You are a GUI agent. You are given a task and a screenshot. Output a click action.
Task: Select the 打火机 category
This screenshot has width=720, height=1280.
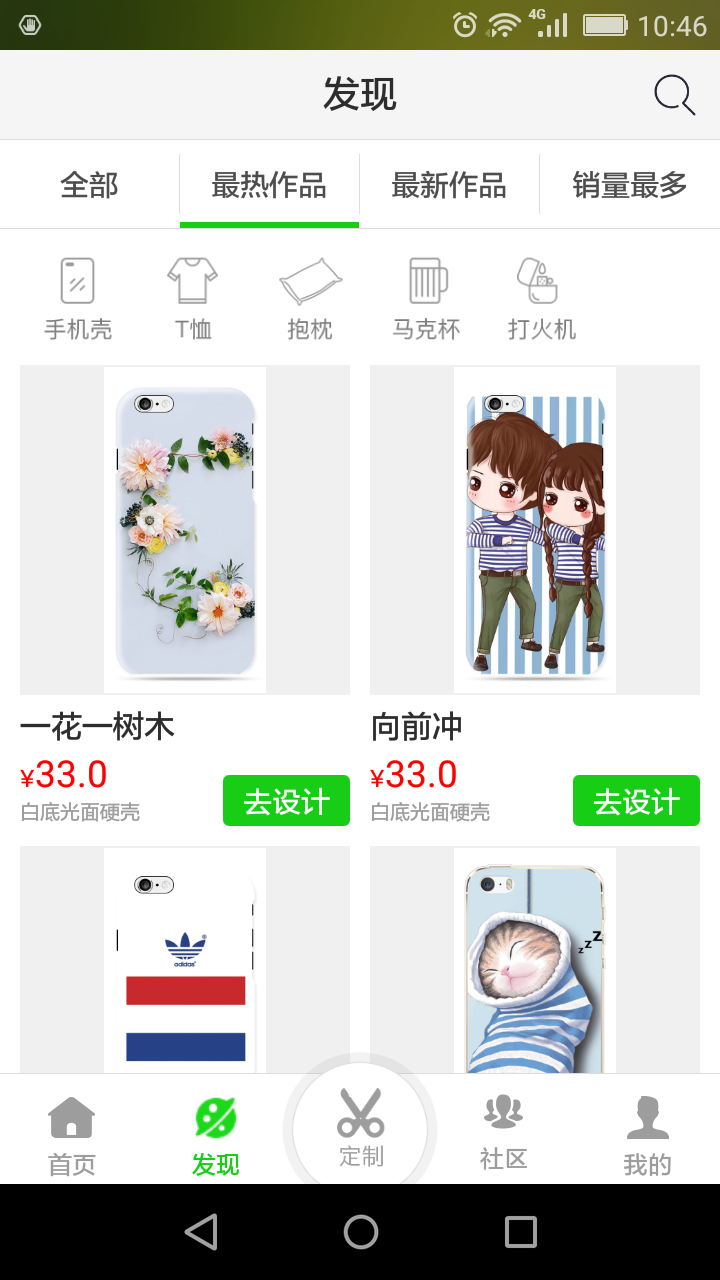pos(541,298)
